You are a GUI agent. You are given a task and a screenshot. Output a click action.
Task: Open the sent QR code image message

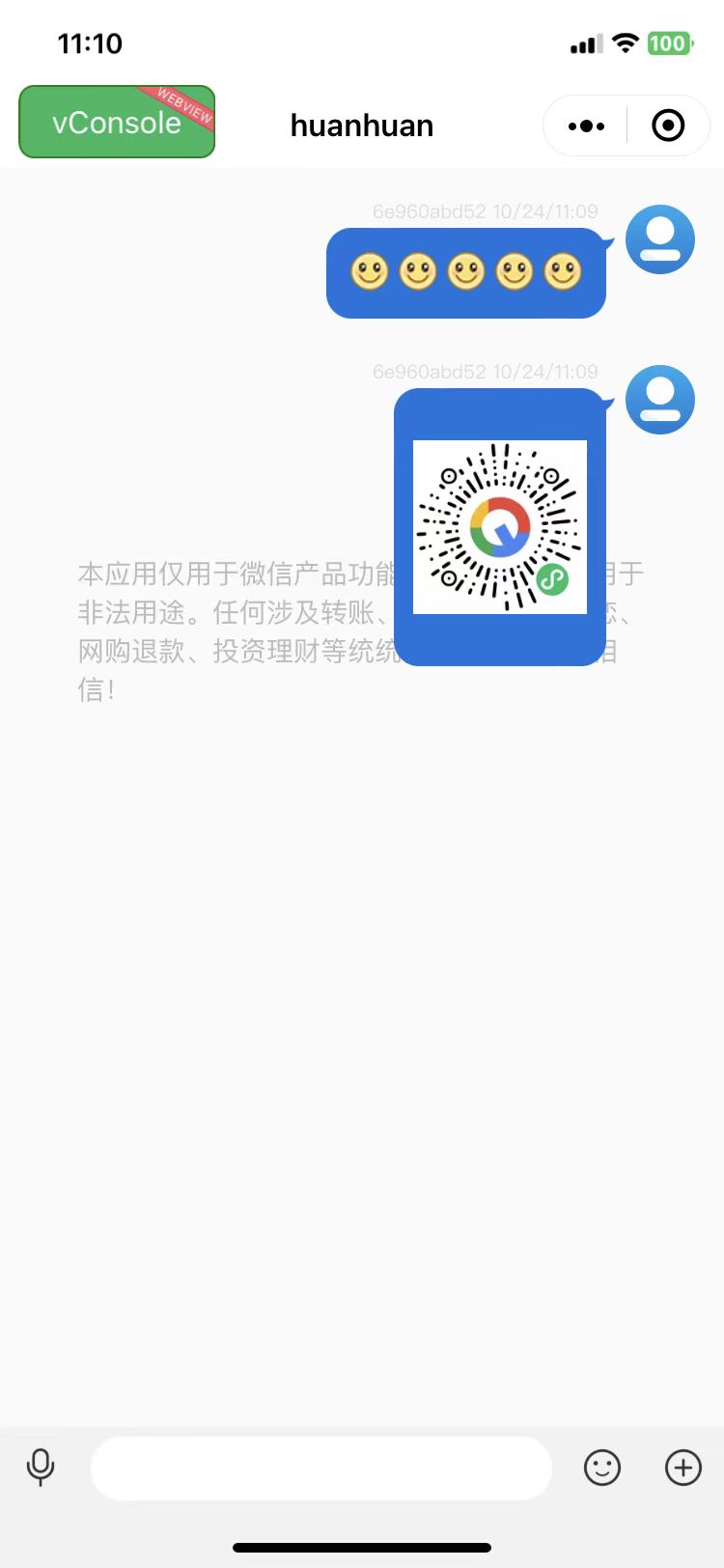(500, 527)
